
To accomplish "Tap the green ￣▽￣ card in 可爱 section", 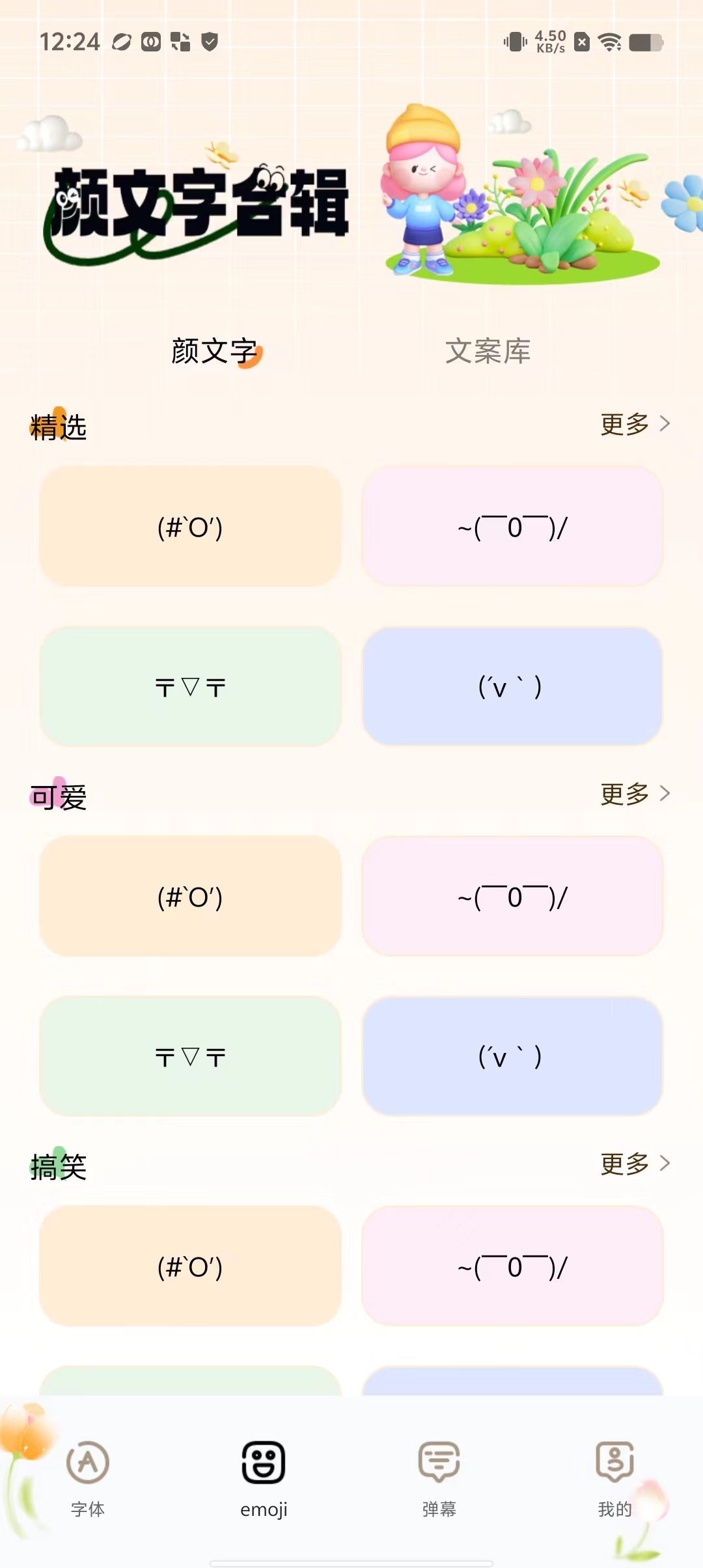I will pyautogui.click(x=190, y=1056).
